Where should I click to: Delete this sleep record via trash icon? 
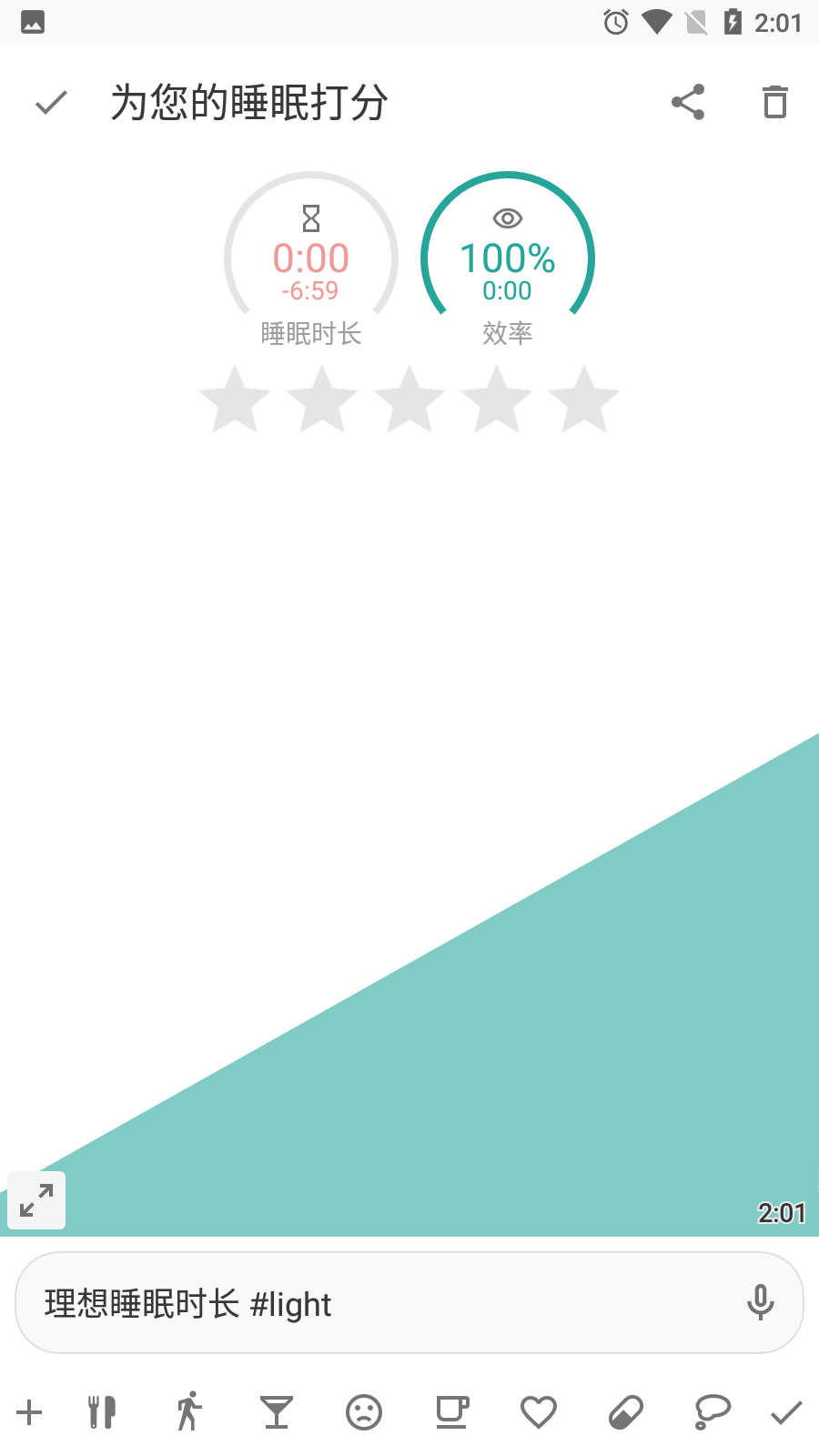774,103
